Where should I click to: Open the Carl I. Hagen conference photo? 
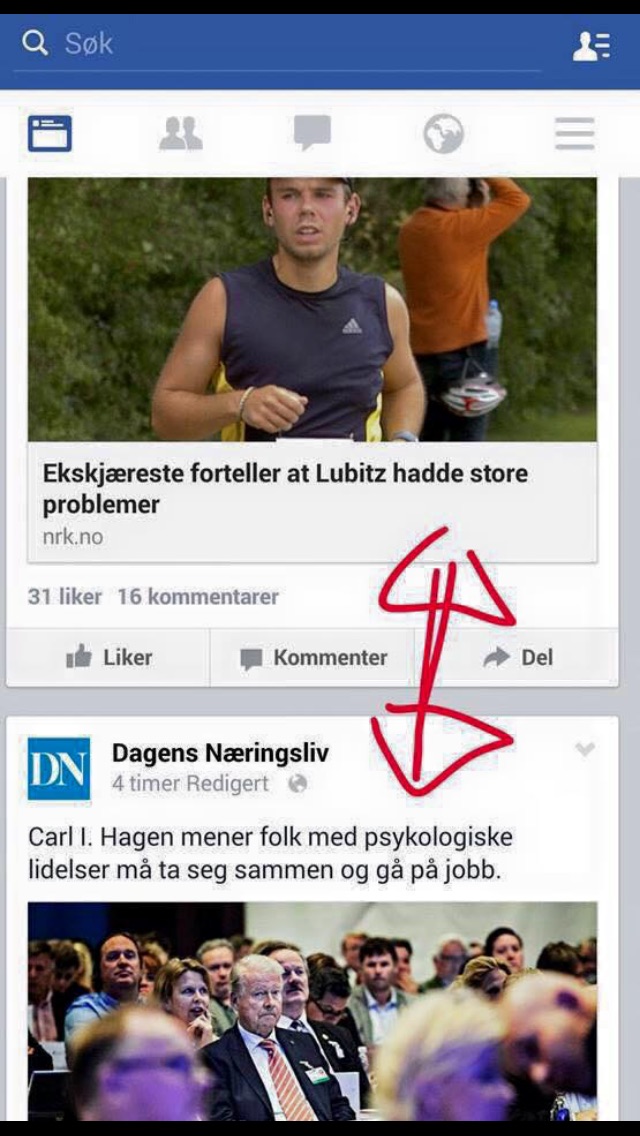coord(312,1011)
